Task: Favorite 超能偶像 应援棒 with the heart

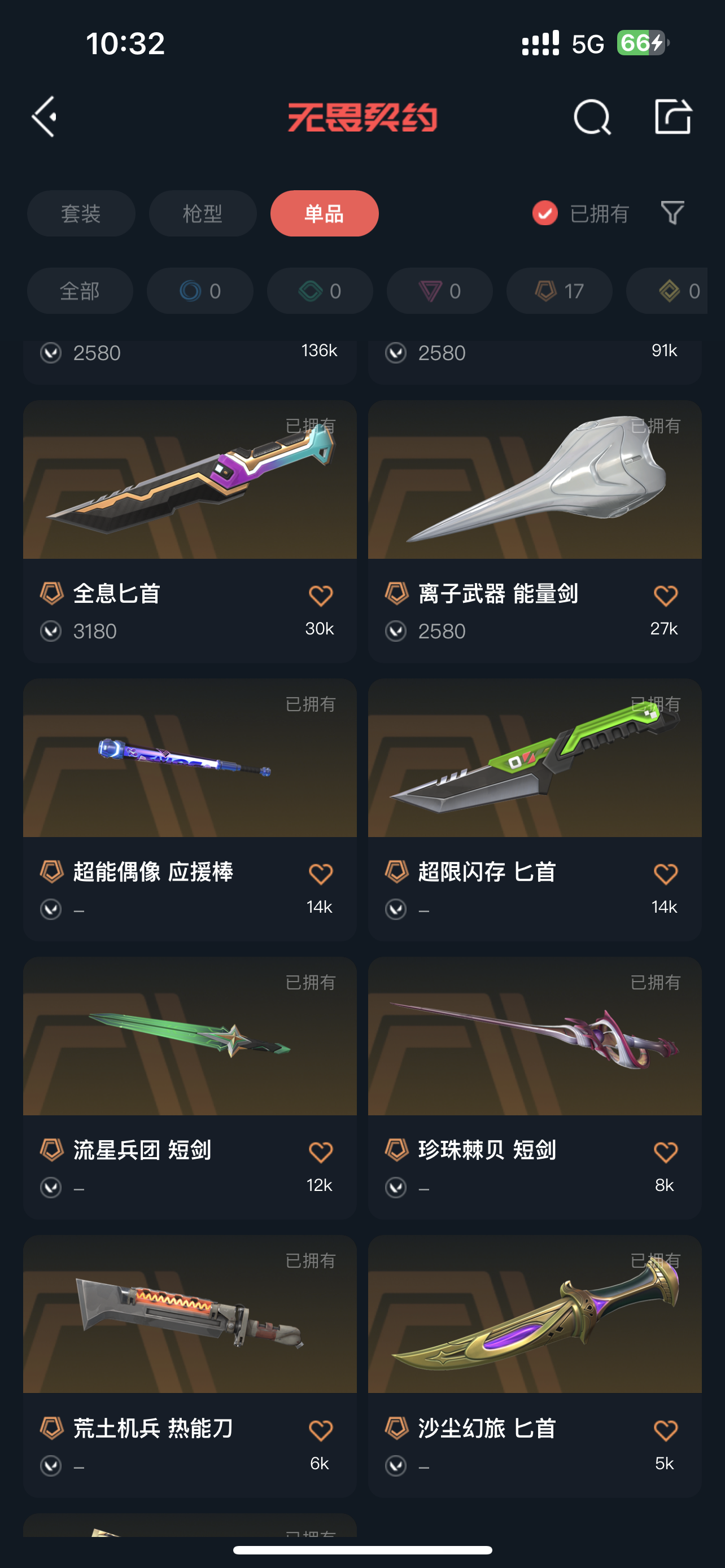Action: point(320,874)
